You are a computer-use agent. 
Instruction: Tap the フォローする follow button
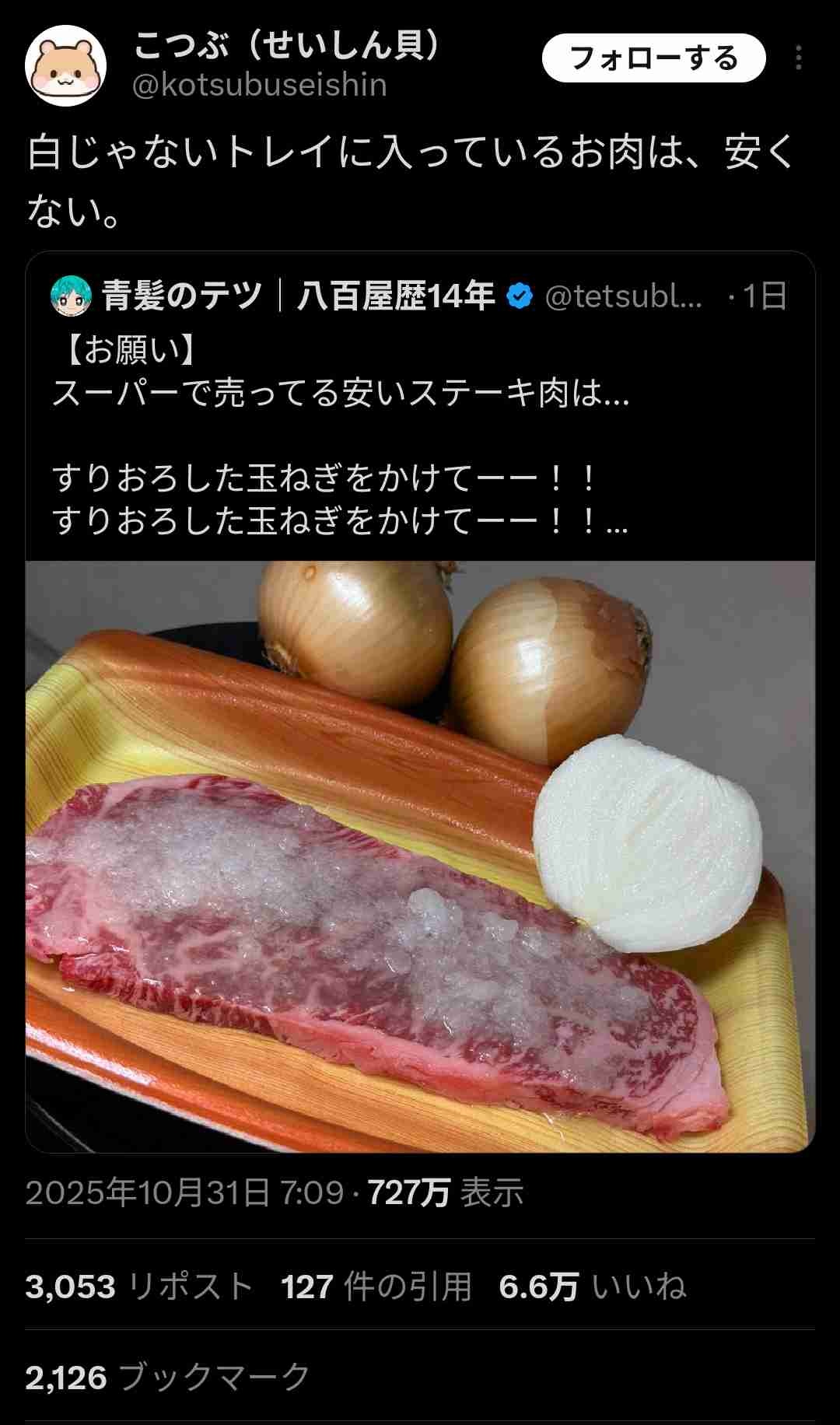point(653,58)
